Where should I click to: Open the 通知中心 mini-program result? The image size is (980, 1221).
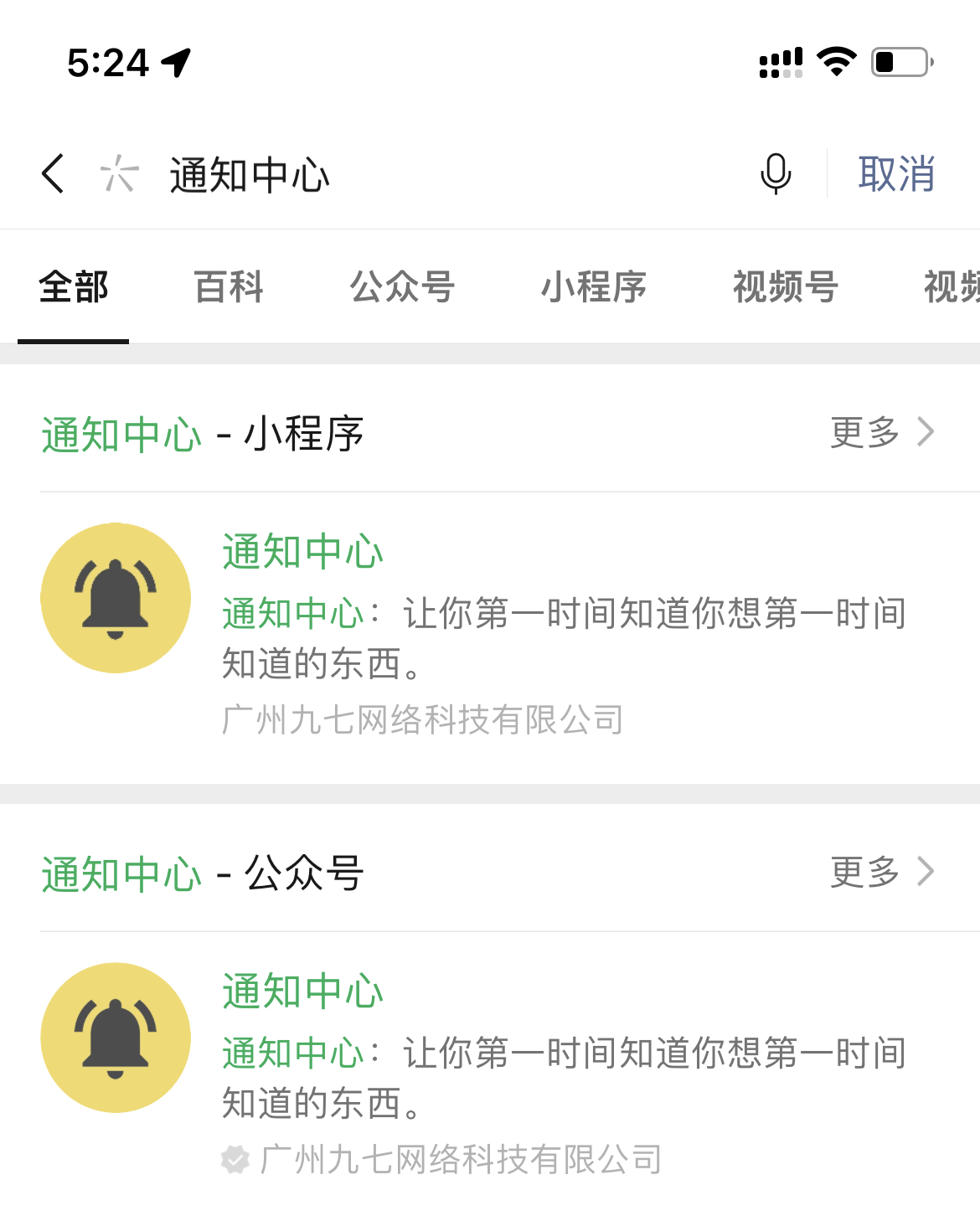[302, 551]
